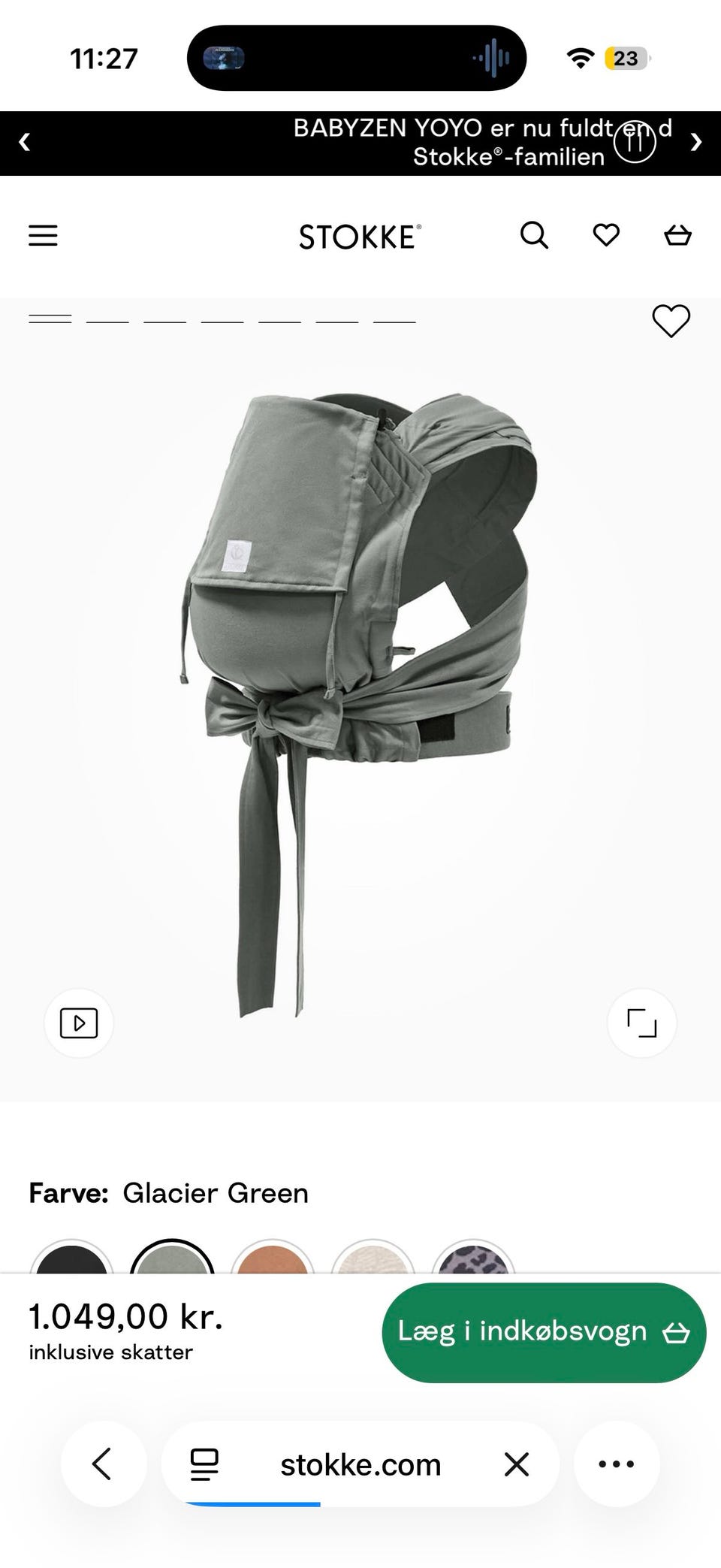Open the browser more options menu
Viewport: 721px width, 1568px height.
click(x=617, y=1464)
